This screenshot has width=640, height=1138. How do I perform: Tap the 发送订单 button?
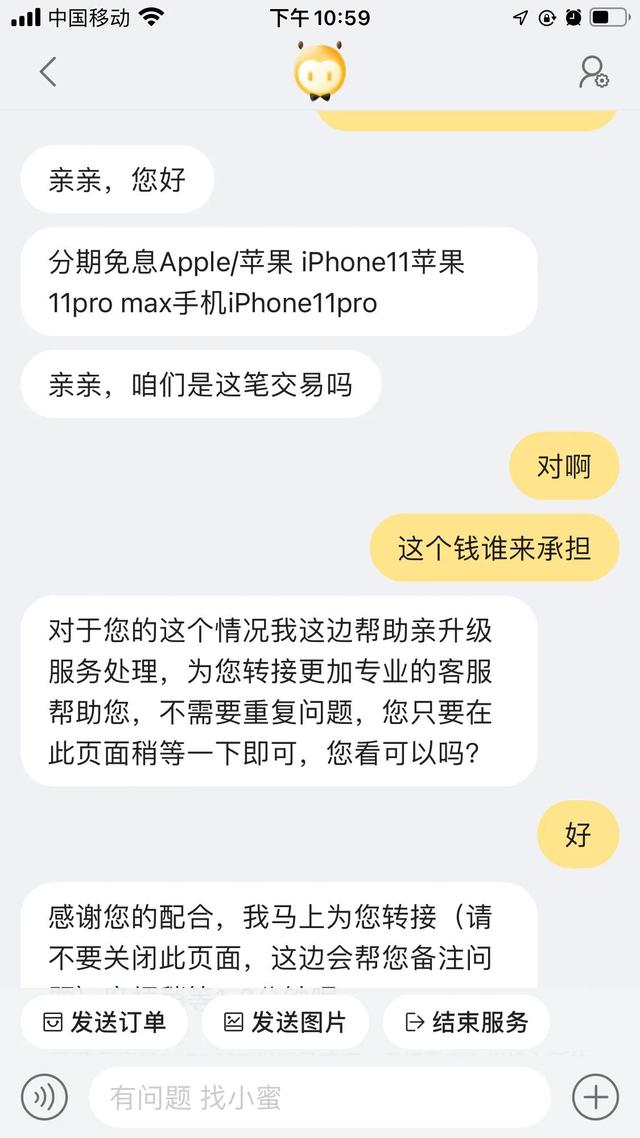(x=104, y=1022)
